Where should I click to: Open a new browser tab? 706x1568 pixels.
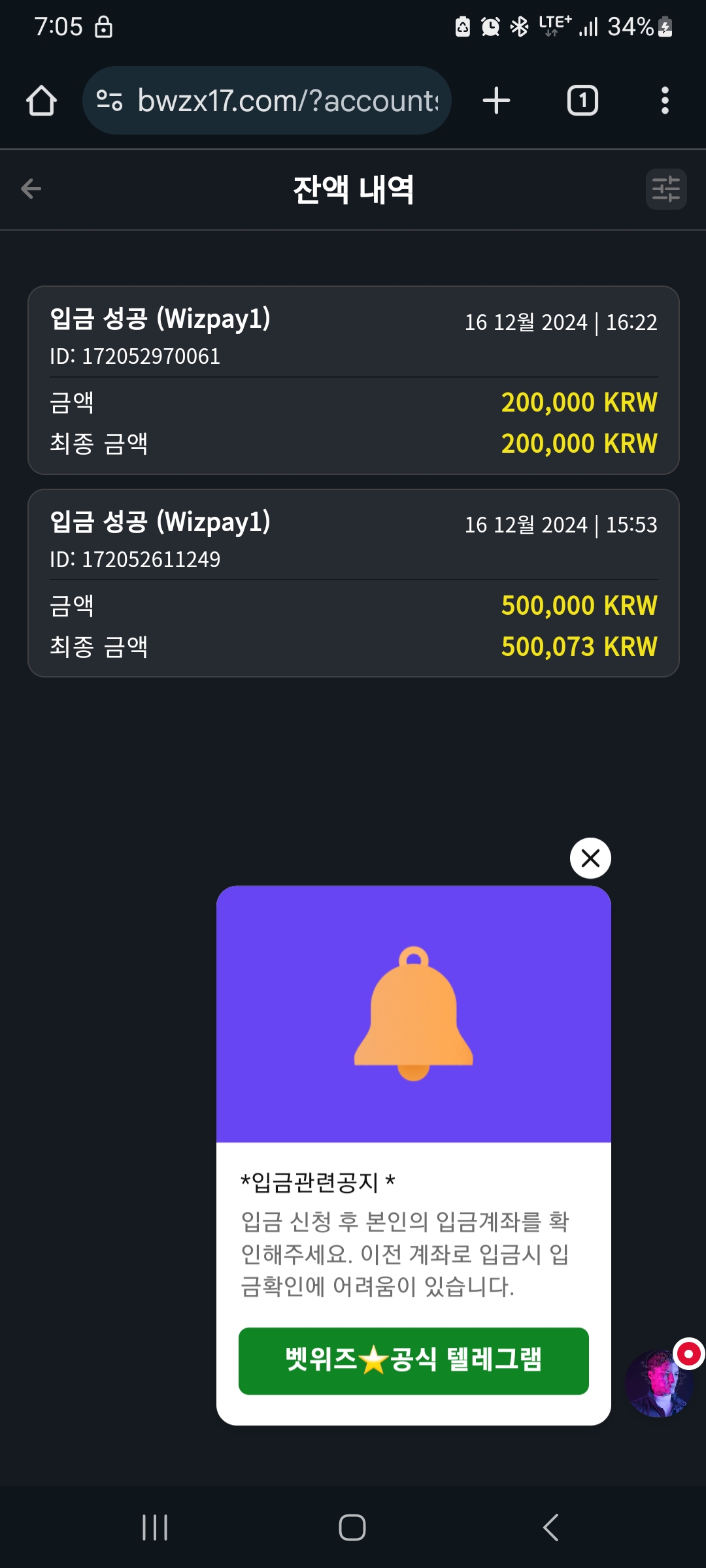(496, 101)
